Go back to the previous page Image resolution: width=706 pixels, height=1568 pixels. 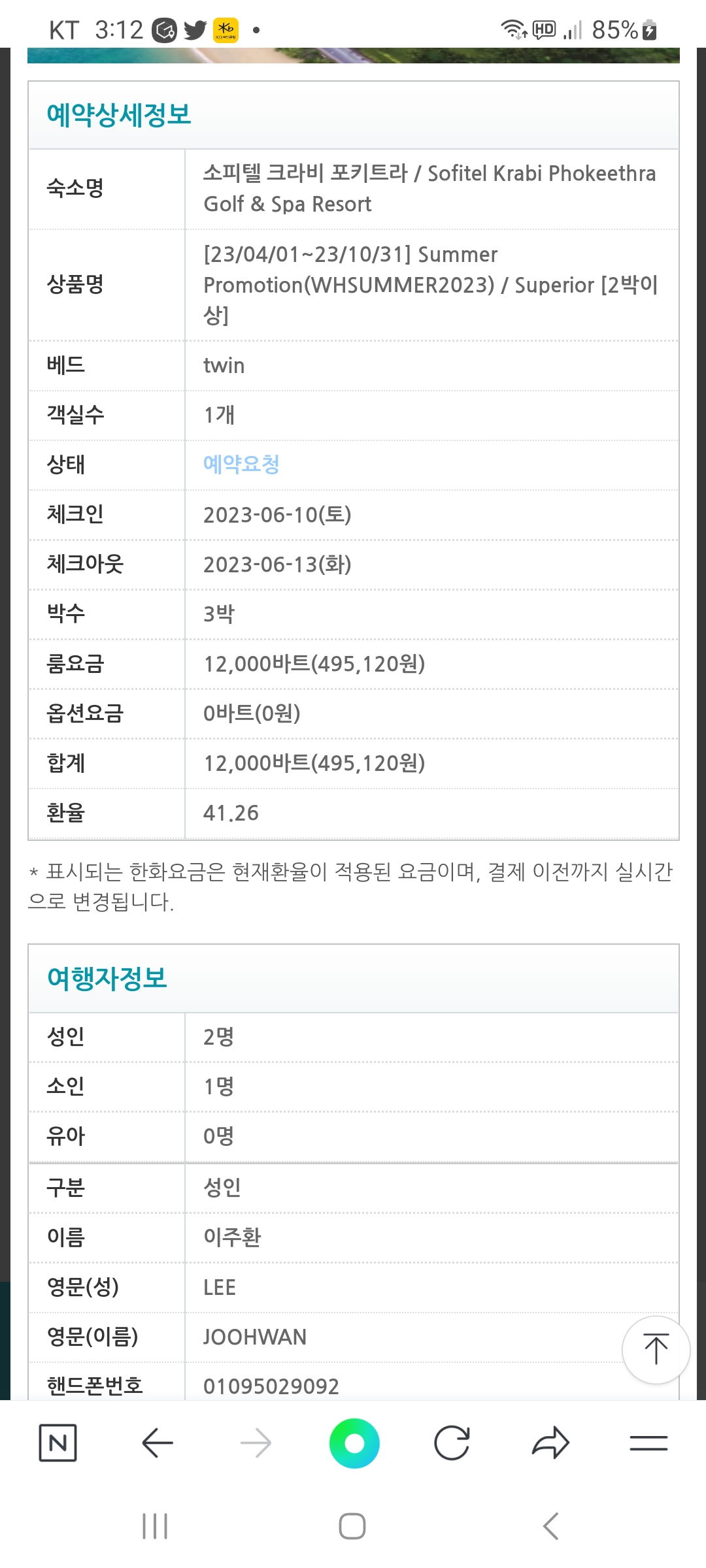(157, 1443)
